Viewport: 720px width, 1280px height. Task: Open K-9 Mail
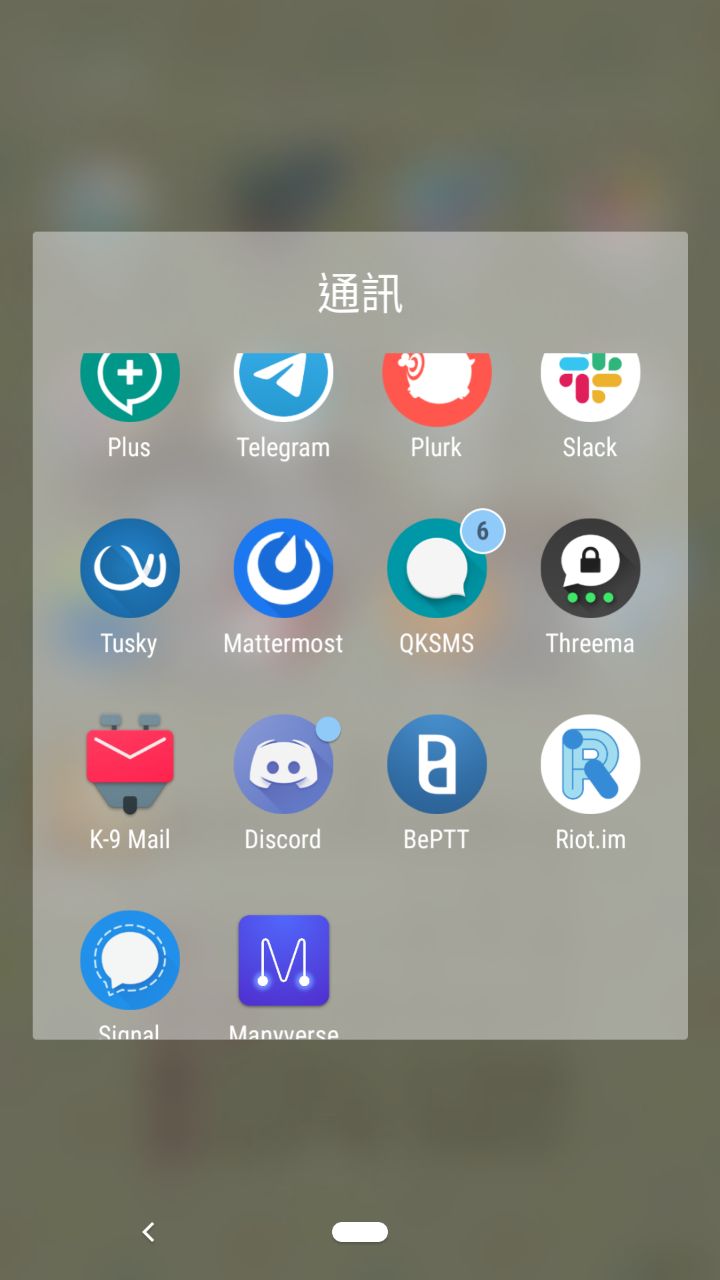[x=130, y=764]
